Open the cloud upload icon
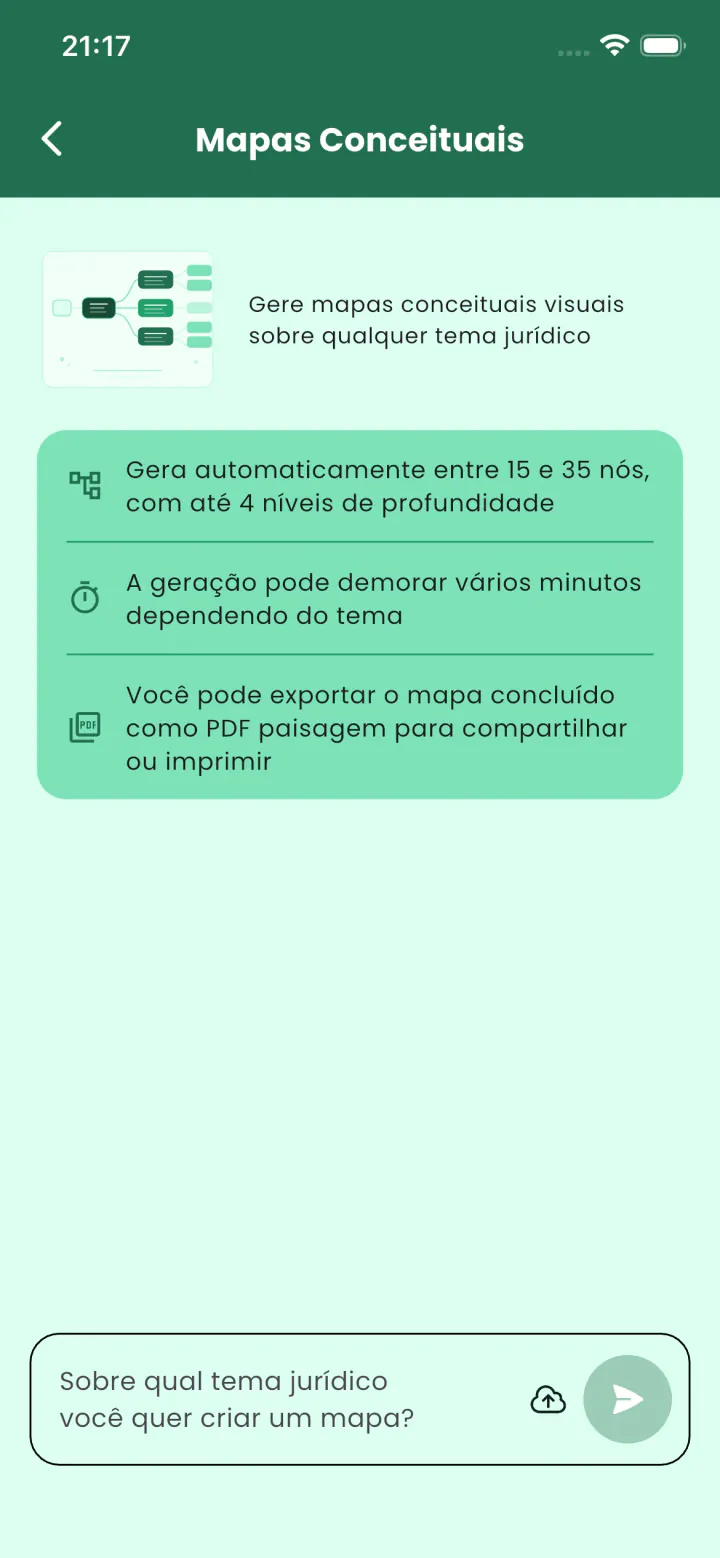Viewport: 720px width, 1558px height. (x=548, y=1399)
